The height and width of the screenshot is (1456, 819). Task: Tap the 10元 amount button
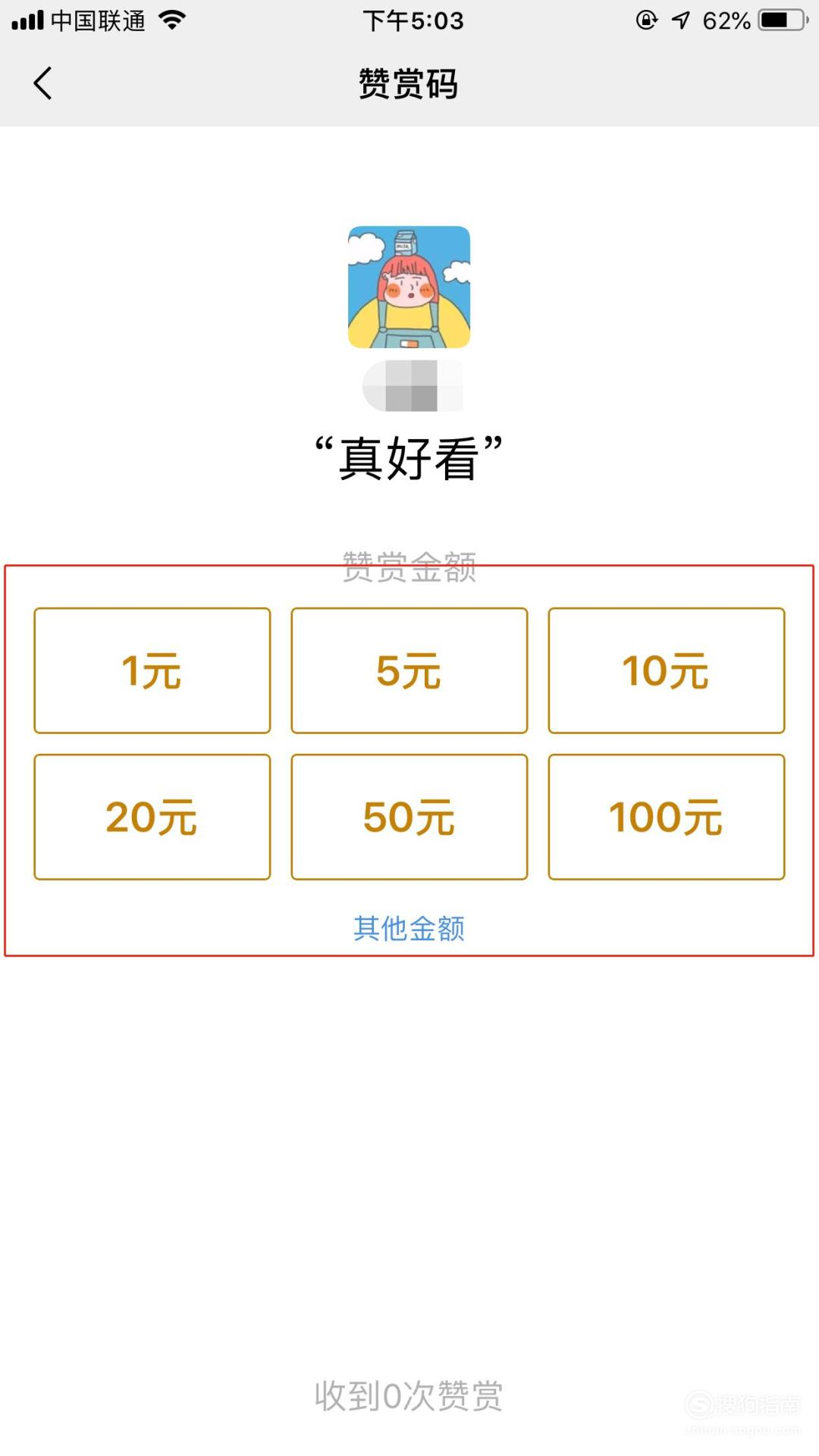[x=667, y=670]
